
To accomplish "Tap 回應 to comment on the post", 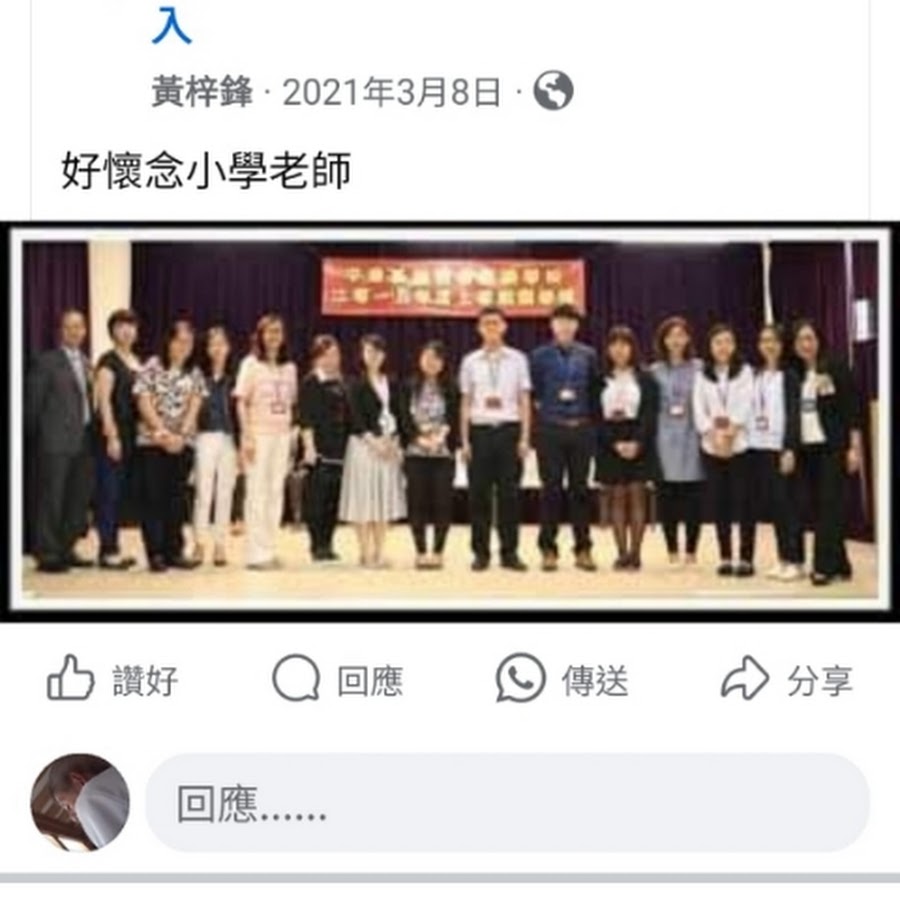I will tap(338, 680).
